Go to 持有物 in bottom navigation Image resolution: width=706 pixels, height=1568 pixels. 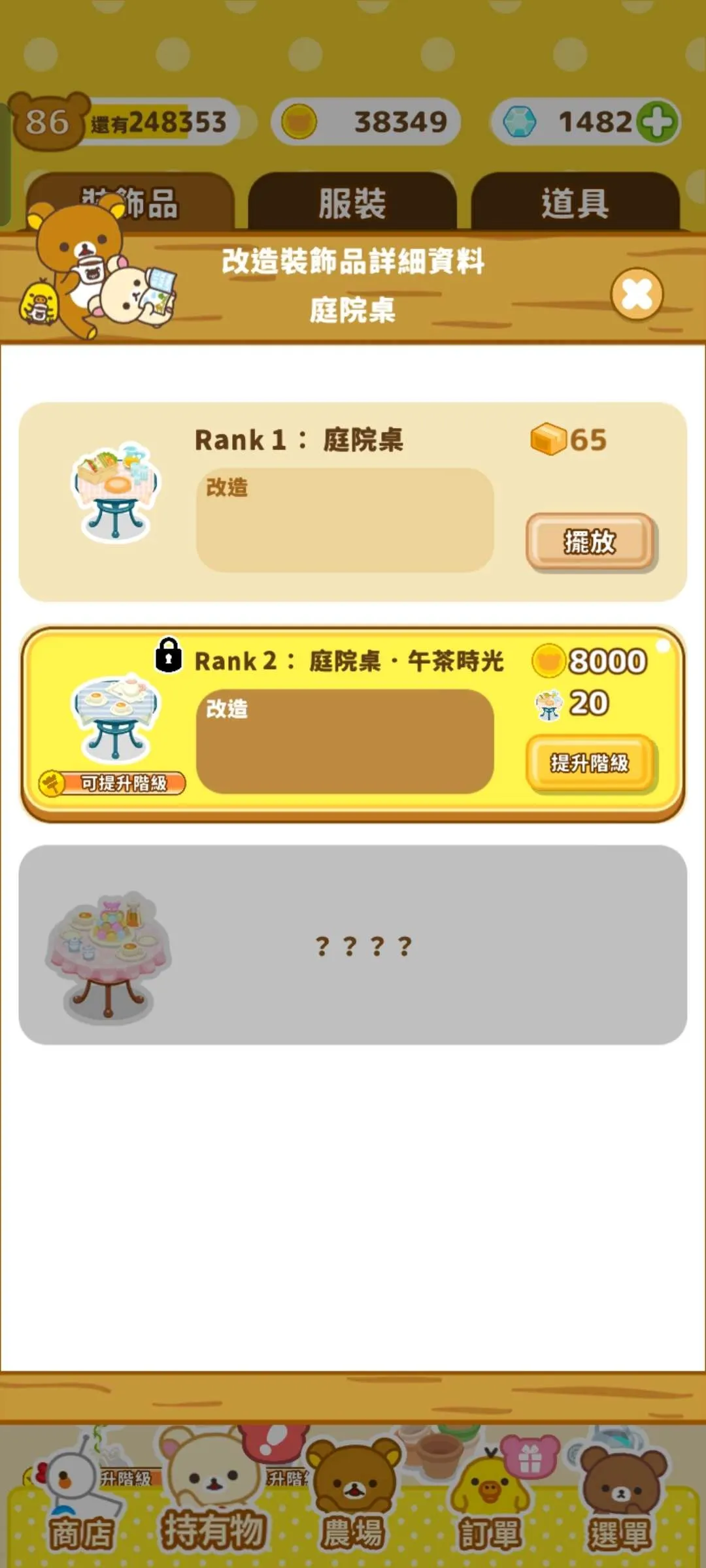click(x=213, y=1516)
